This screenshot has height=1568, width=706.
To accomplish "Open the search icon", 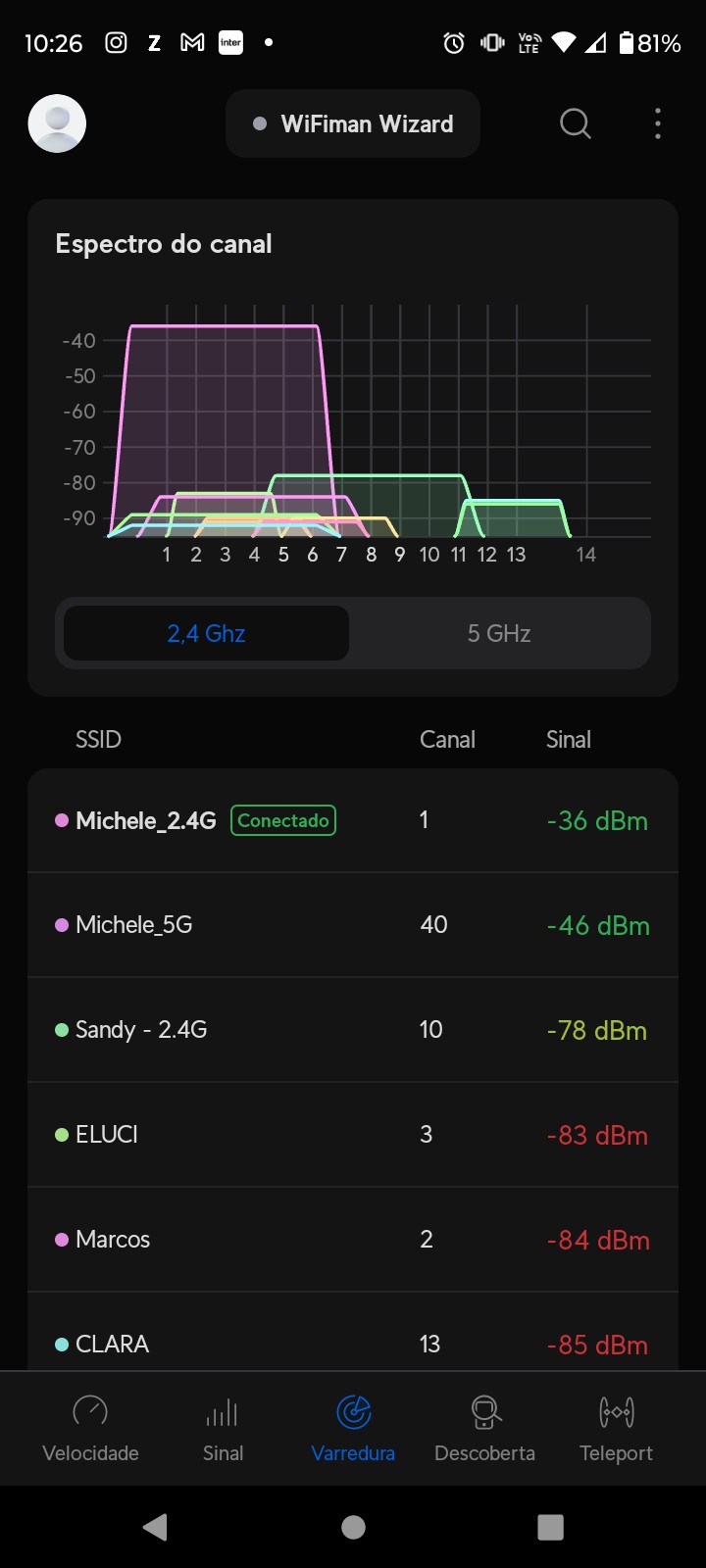I will 576,124.
